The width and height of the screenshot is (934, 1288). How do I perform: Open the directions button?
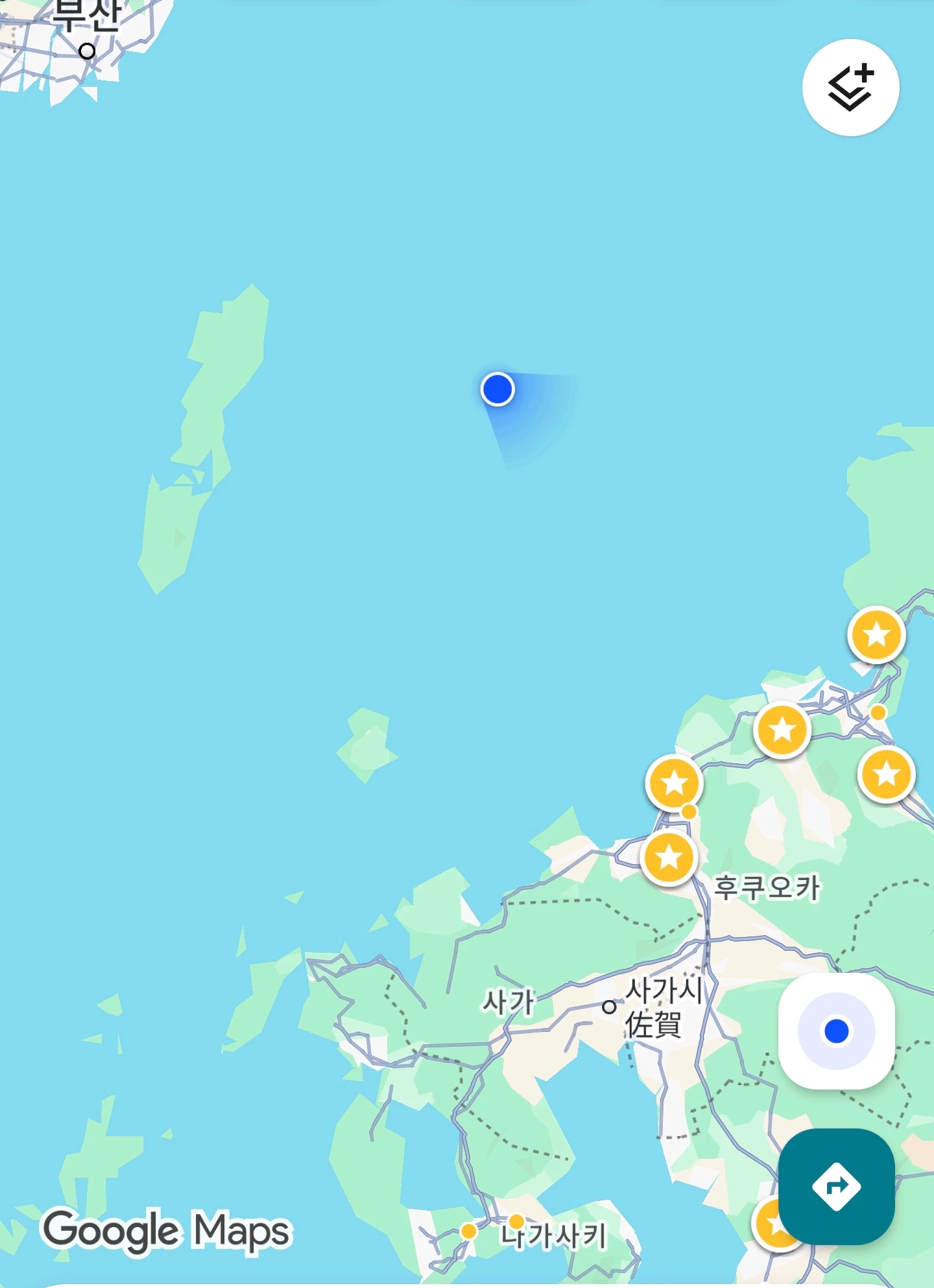click(836, 1186)
